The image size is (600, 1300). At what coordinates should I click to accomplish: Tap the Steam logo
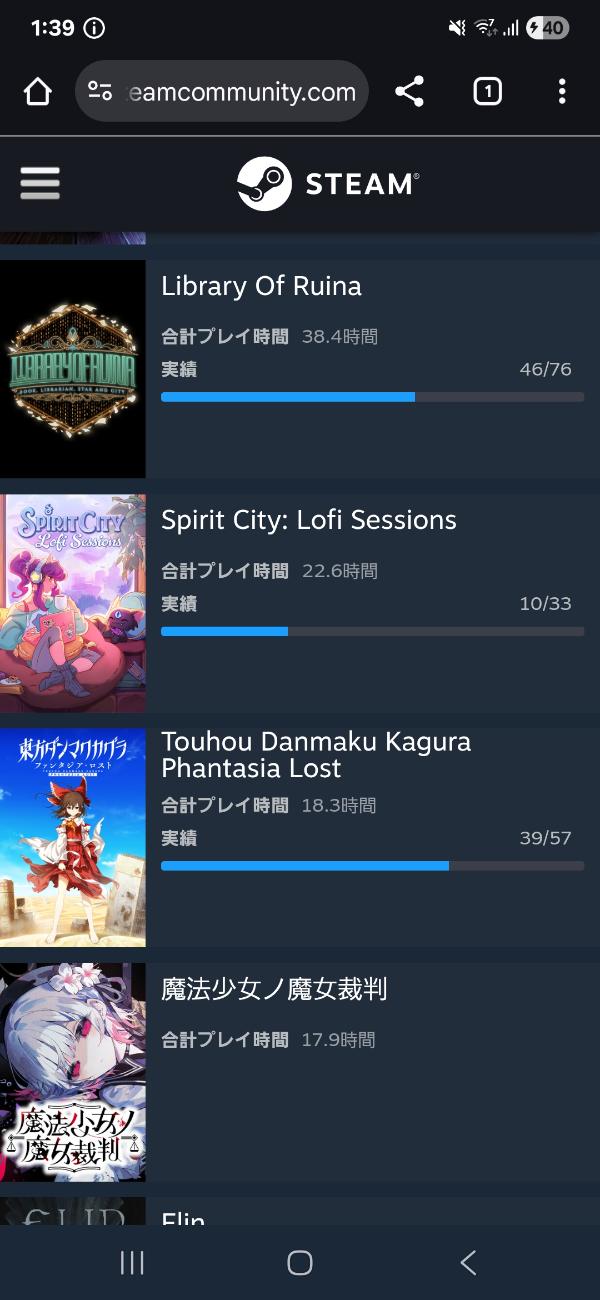click(x=328, y=184)
